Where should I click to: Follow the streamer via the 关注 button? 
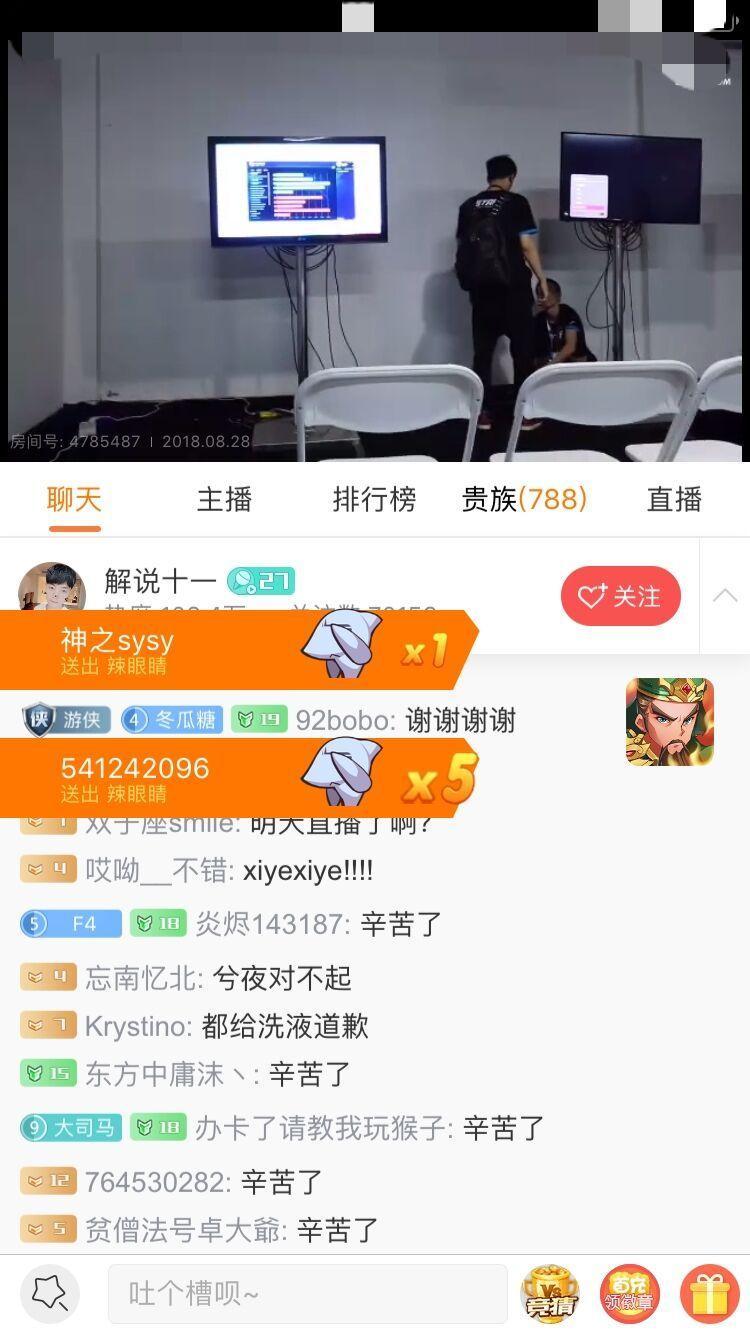click(x=621, y=595)
